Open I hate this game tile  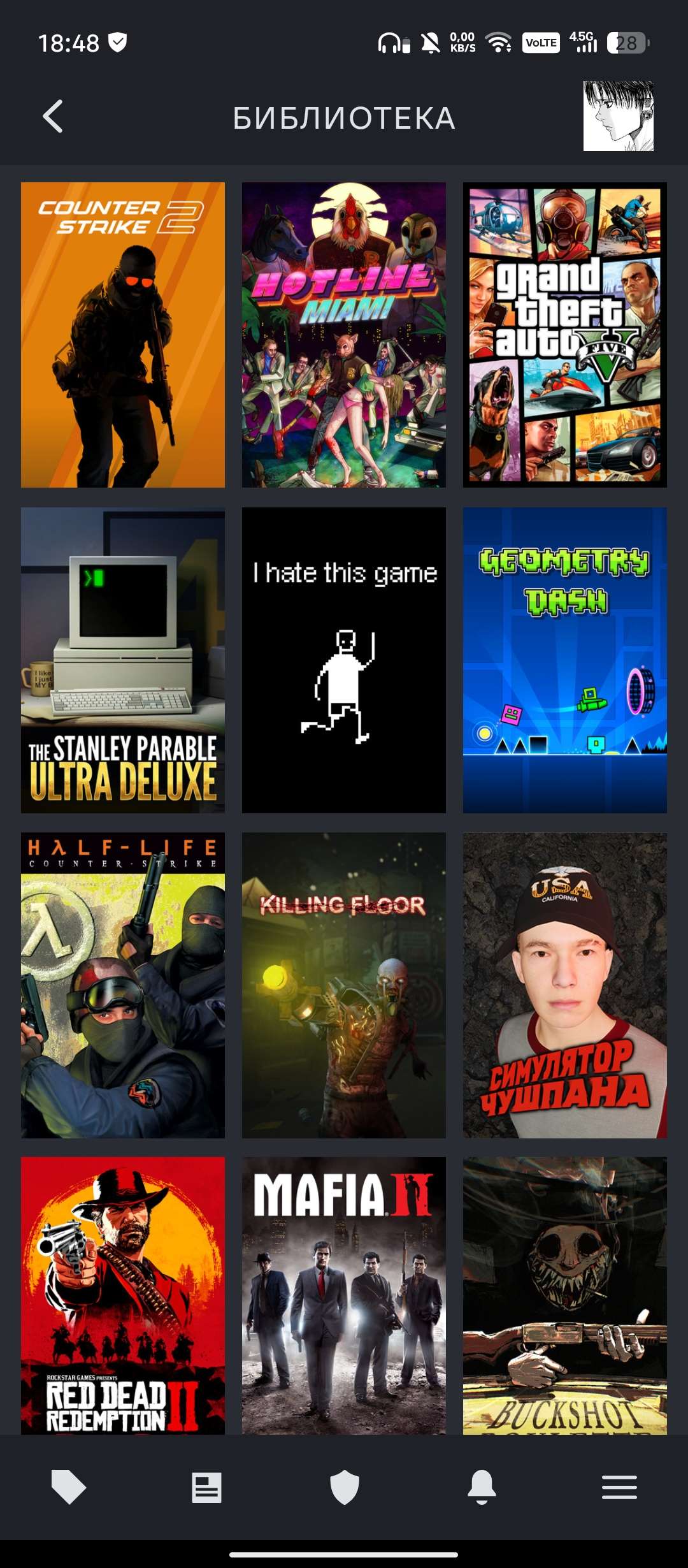point(344,660)
